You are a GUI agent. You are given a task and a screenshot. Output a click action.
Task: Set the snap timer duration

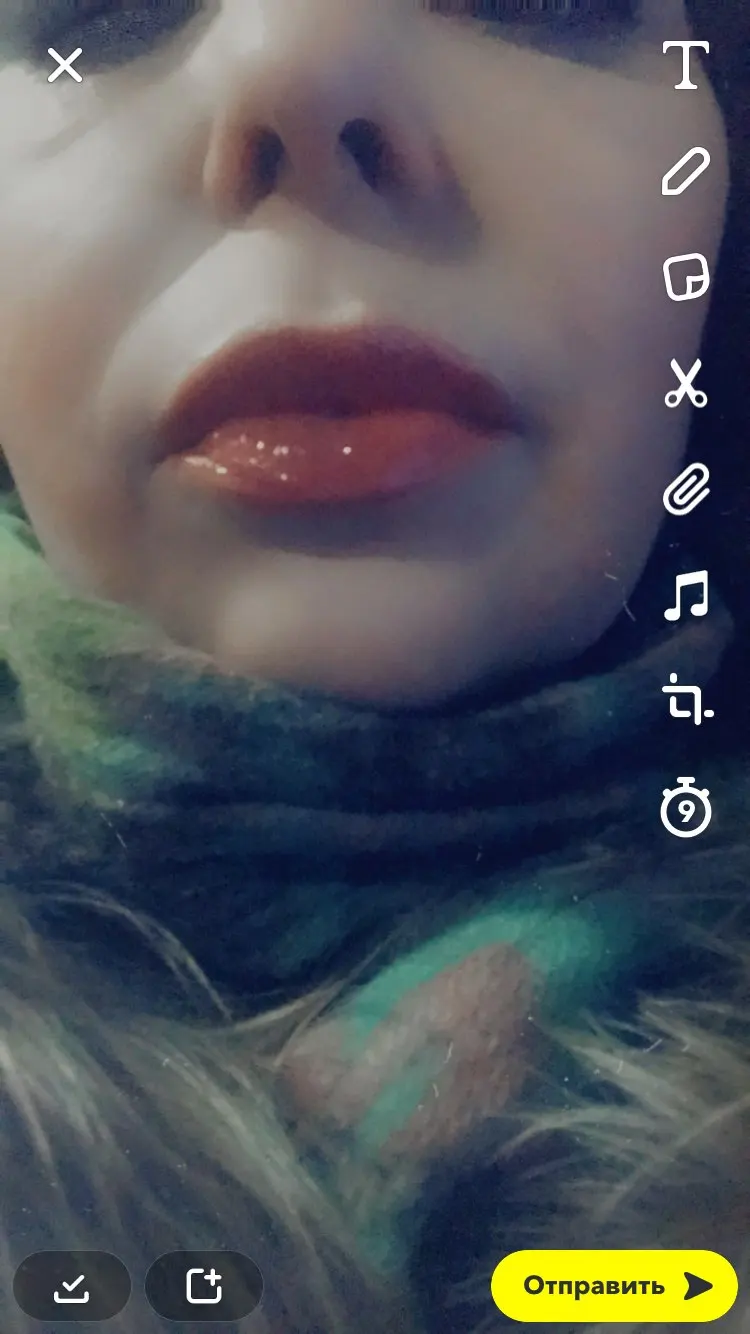pos(686,808)
